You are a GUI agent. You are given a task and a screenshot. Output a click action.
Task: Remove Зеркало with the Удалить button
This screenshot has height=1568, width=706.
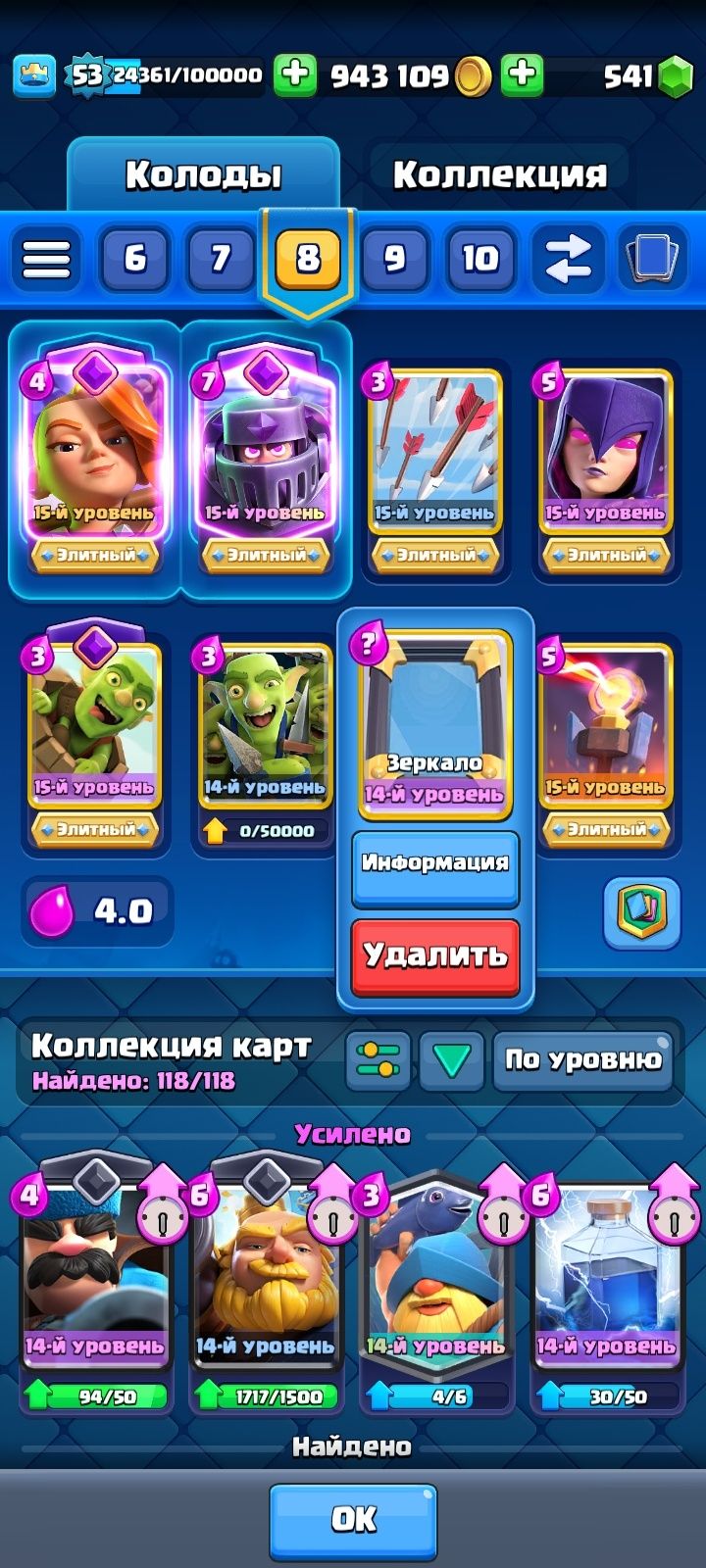(x=435, y=955)
